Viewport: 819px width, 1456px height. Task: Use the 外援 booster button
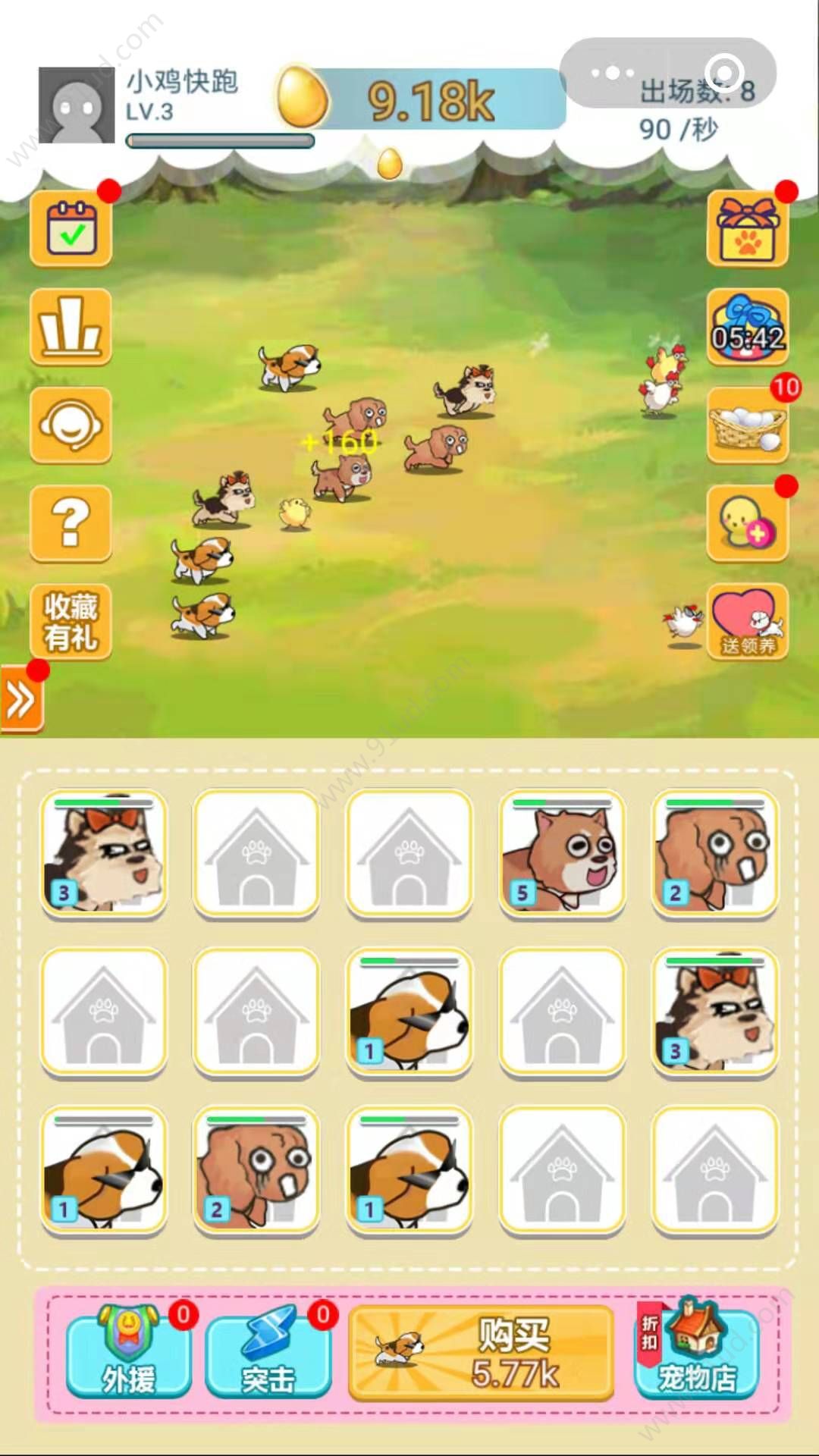pos(128,1354)
